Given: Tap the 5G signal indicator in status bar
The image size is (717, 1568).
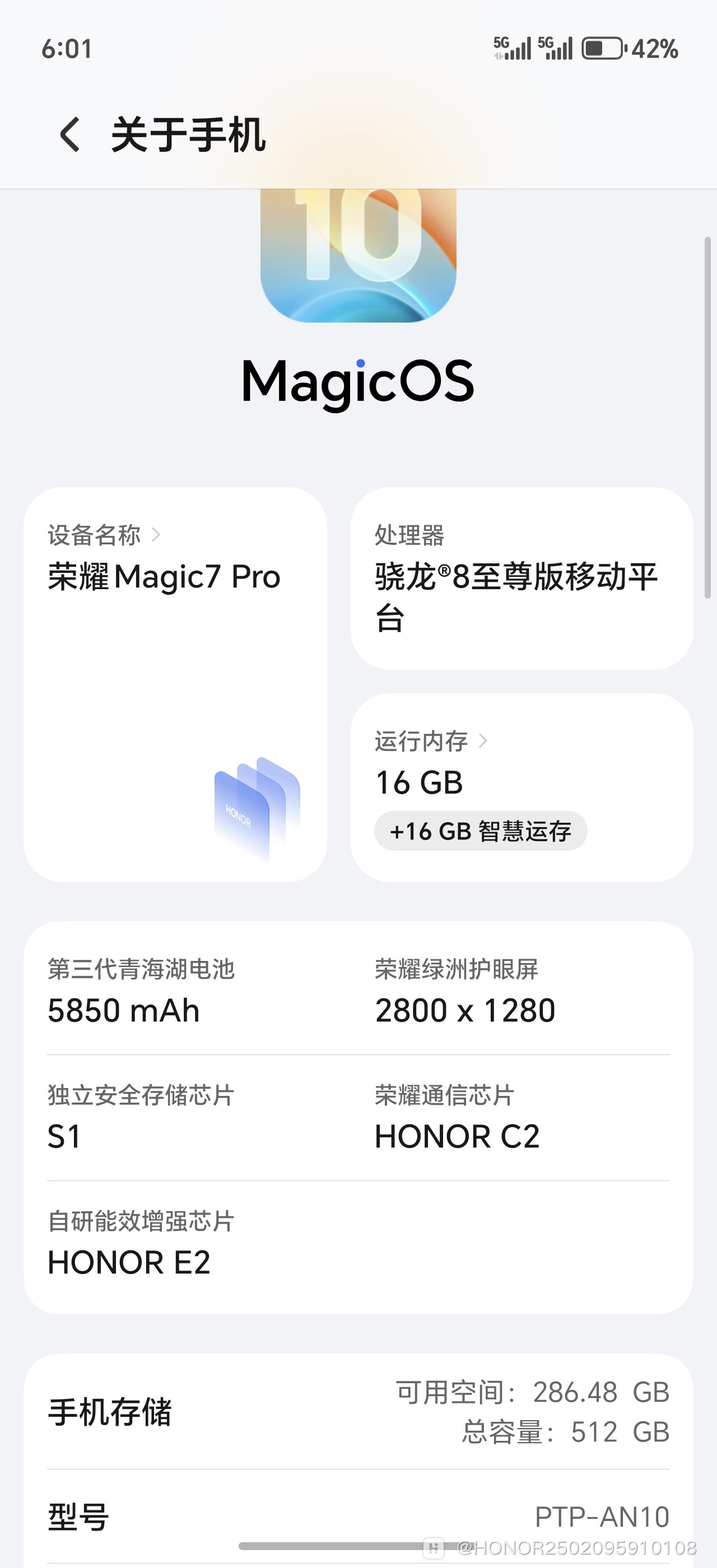Looking at the screenshot, I should 511,48.
